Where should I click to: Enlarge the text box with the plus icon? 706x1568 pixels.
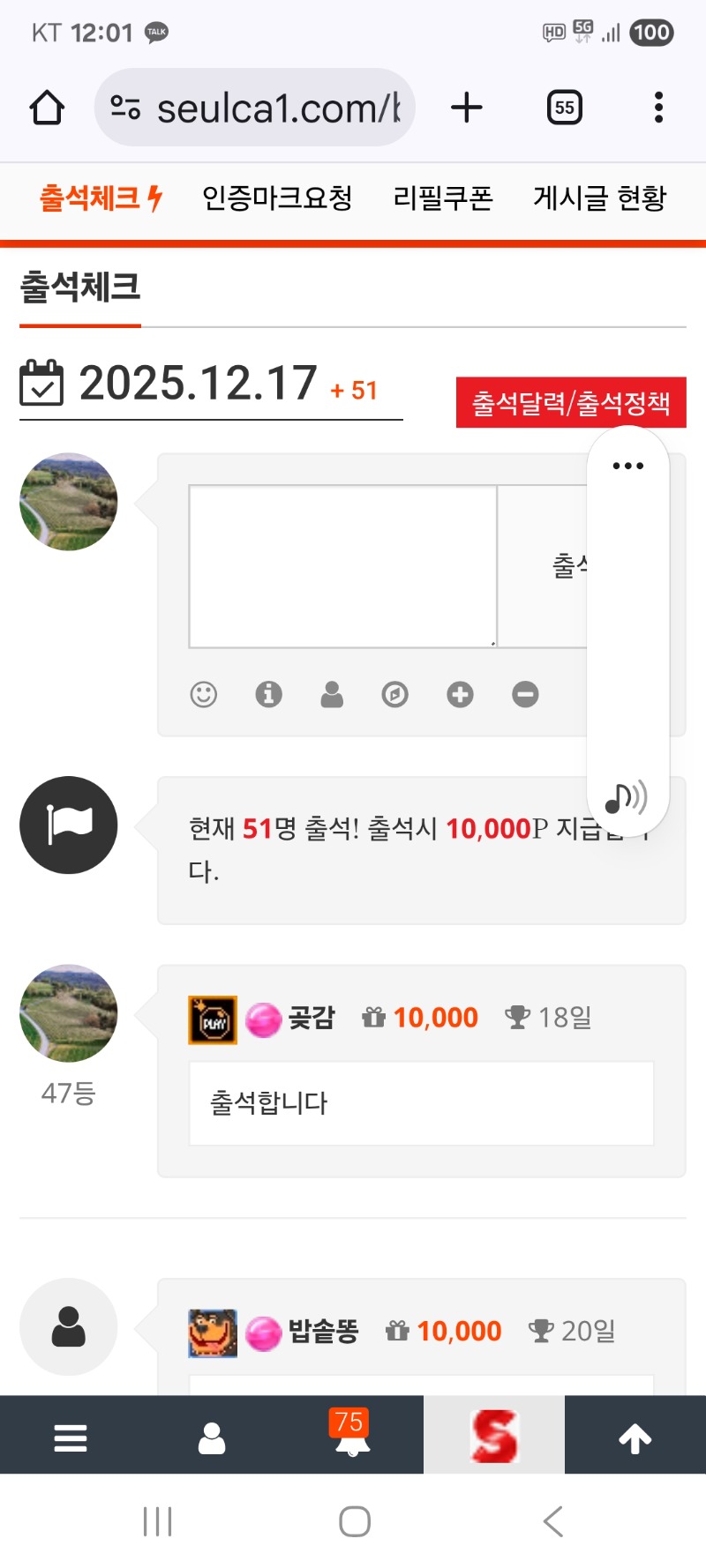(x=460, y=695)
